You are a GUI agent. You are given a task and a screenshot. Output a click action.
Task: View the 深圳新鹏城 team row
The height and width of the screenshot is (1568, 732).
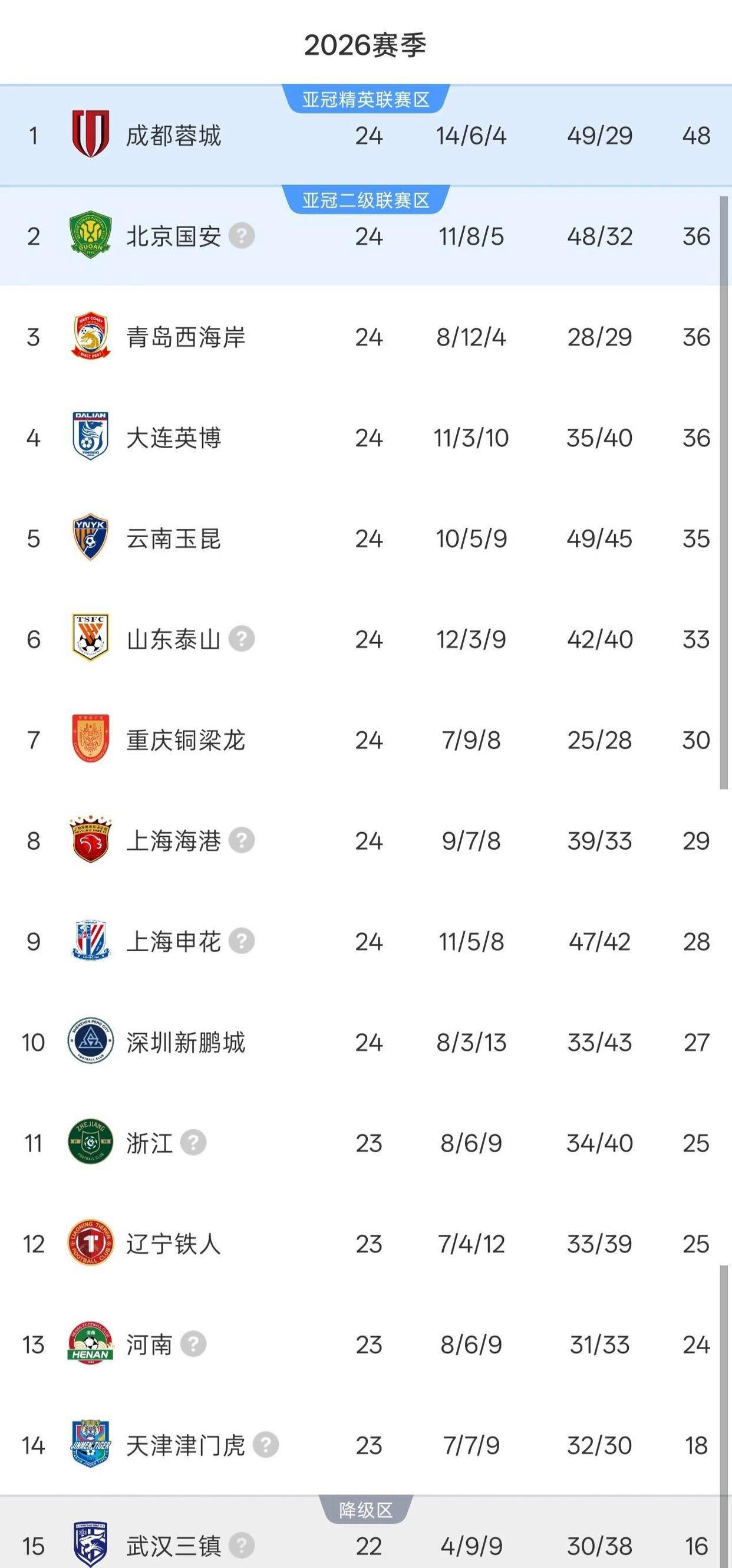click(365, 1042)
